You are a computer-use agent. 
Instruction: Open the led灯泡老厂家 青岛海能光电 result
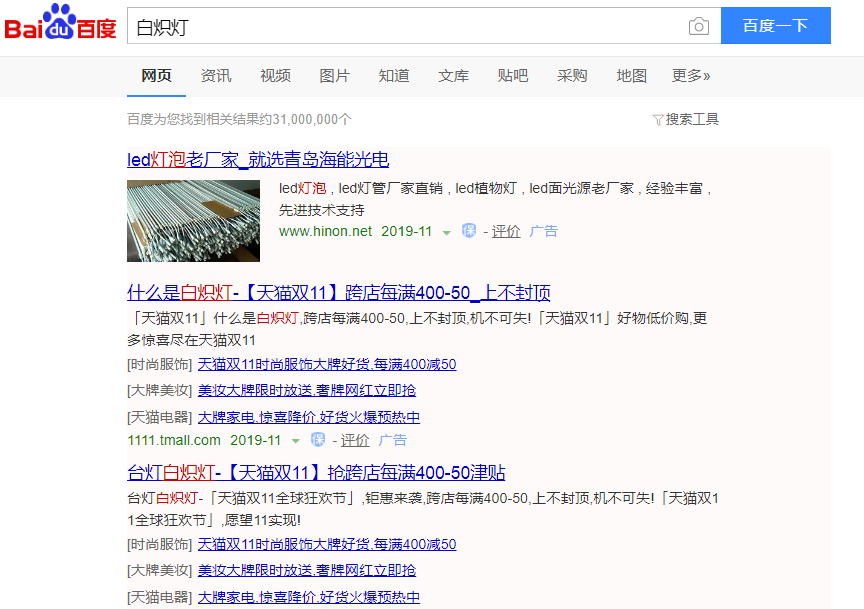click(x=258, y=160)
